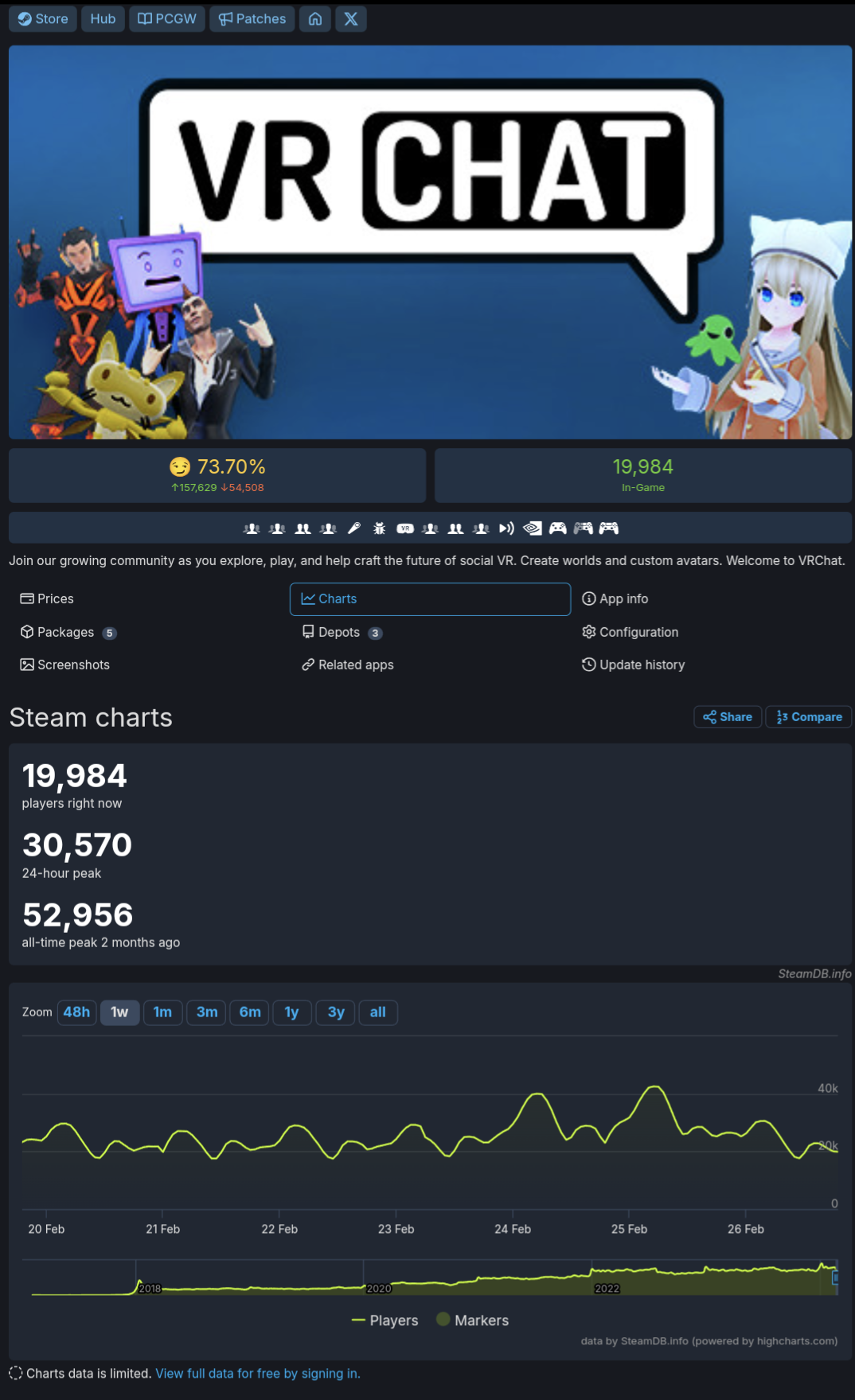View the Patches page
The height and width of the screenshot is (1400, 855).
click(x=252, y=19)
